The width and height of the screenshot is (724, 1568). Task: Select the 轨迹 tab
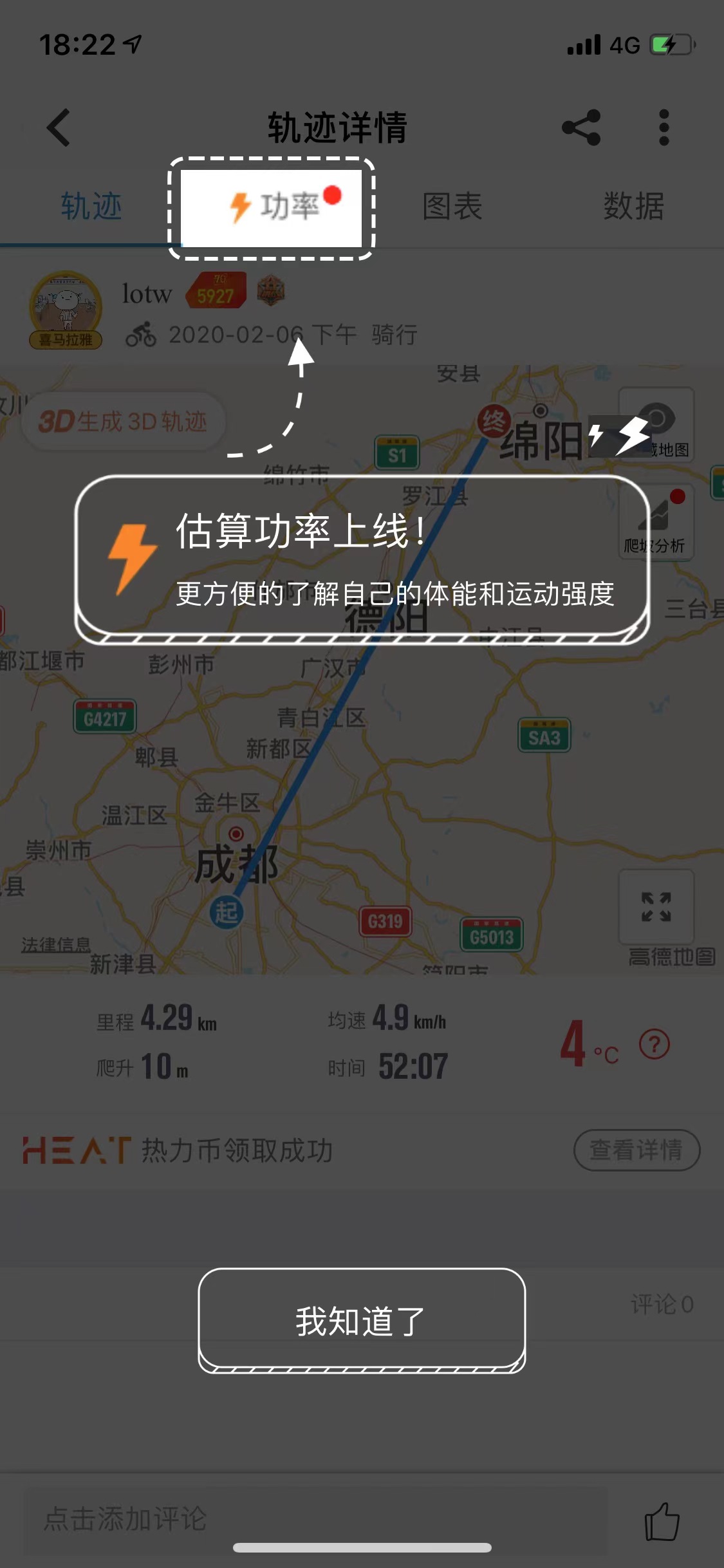point(91,207)
